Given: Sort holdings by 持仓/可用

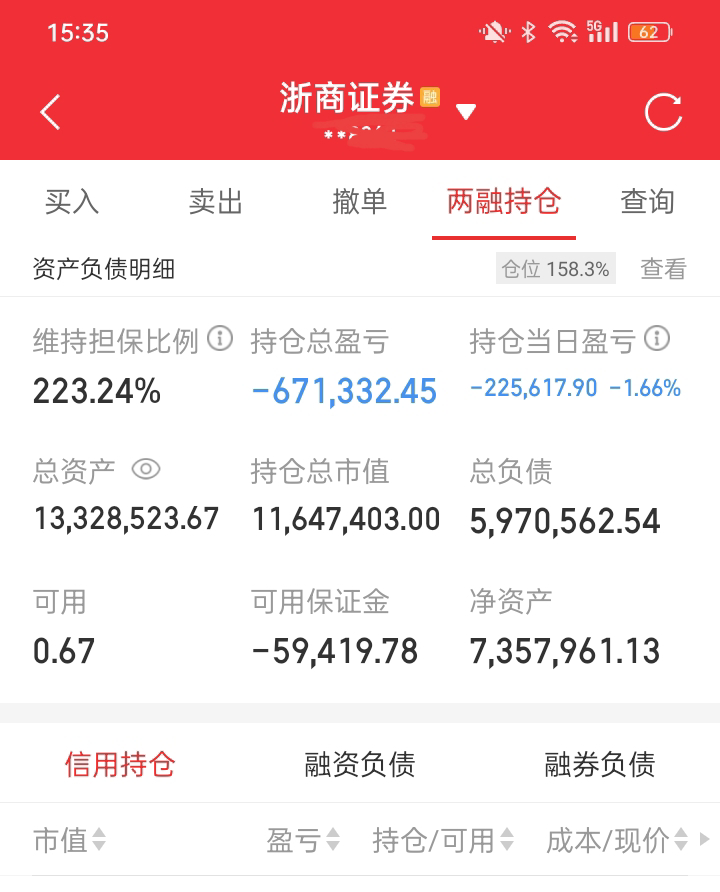Looking at the screenshot, I should coord(444,841).
